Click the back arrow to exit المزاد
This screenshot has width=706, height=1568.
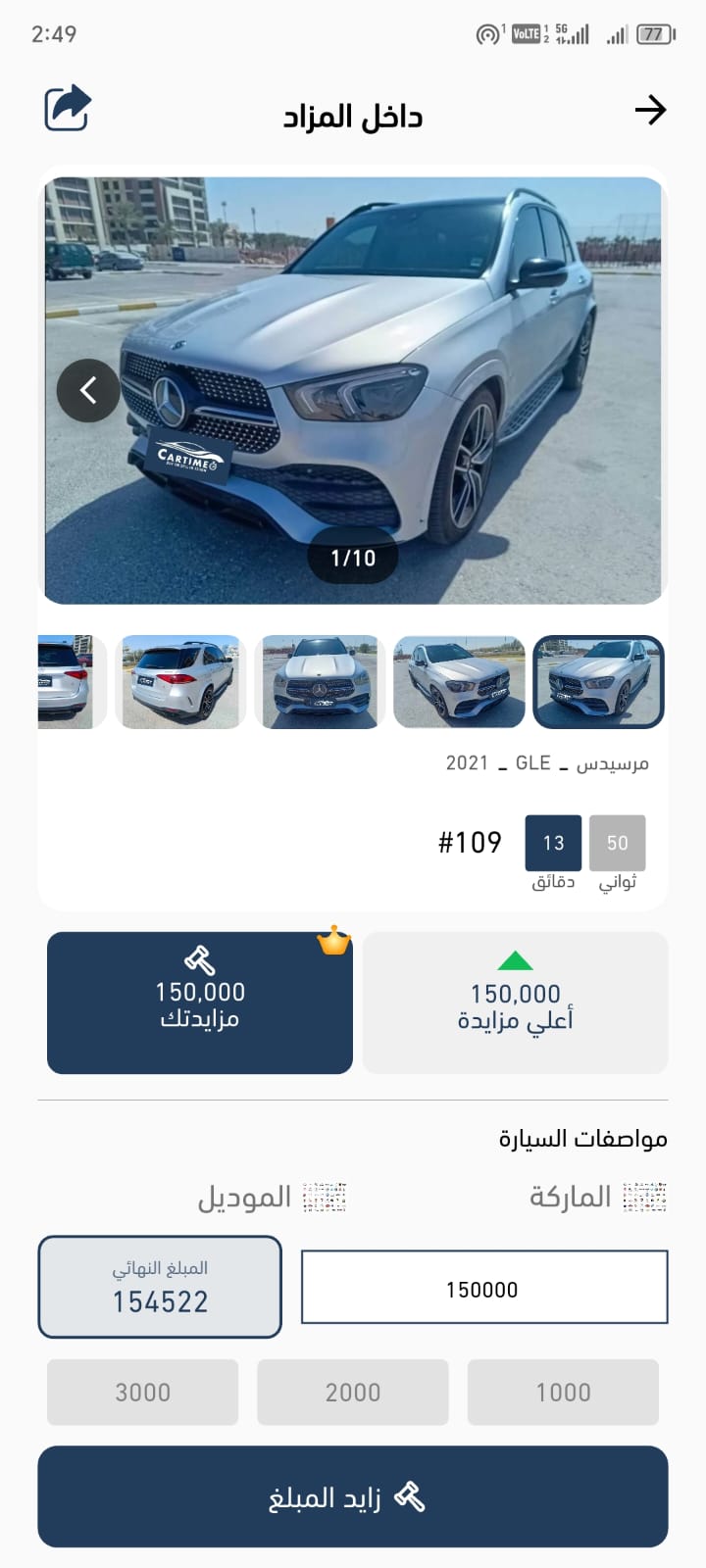click(x=651, y=111)
